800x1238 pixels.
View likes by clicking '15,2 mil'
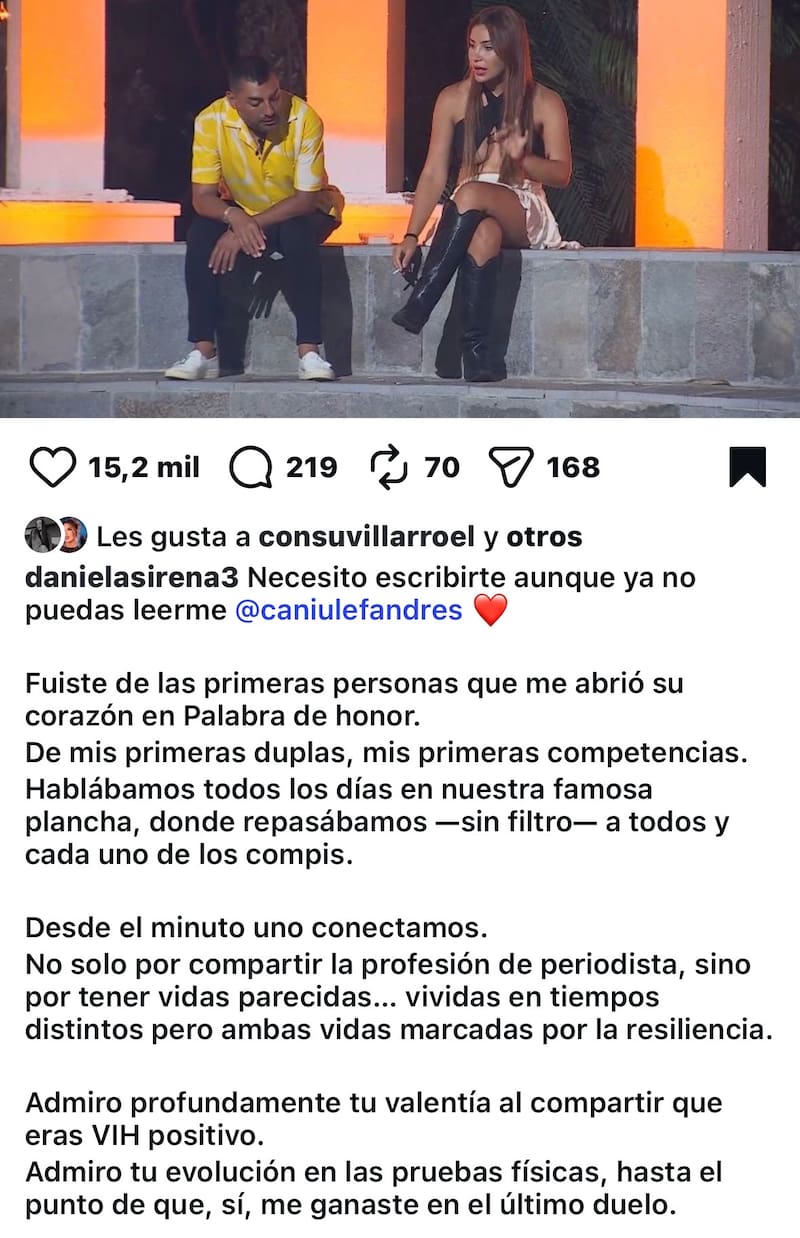point(147,464)
